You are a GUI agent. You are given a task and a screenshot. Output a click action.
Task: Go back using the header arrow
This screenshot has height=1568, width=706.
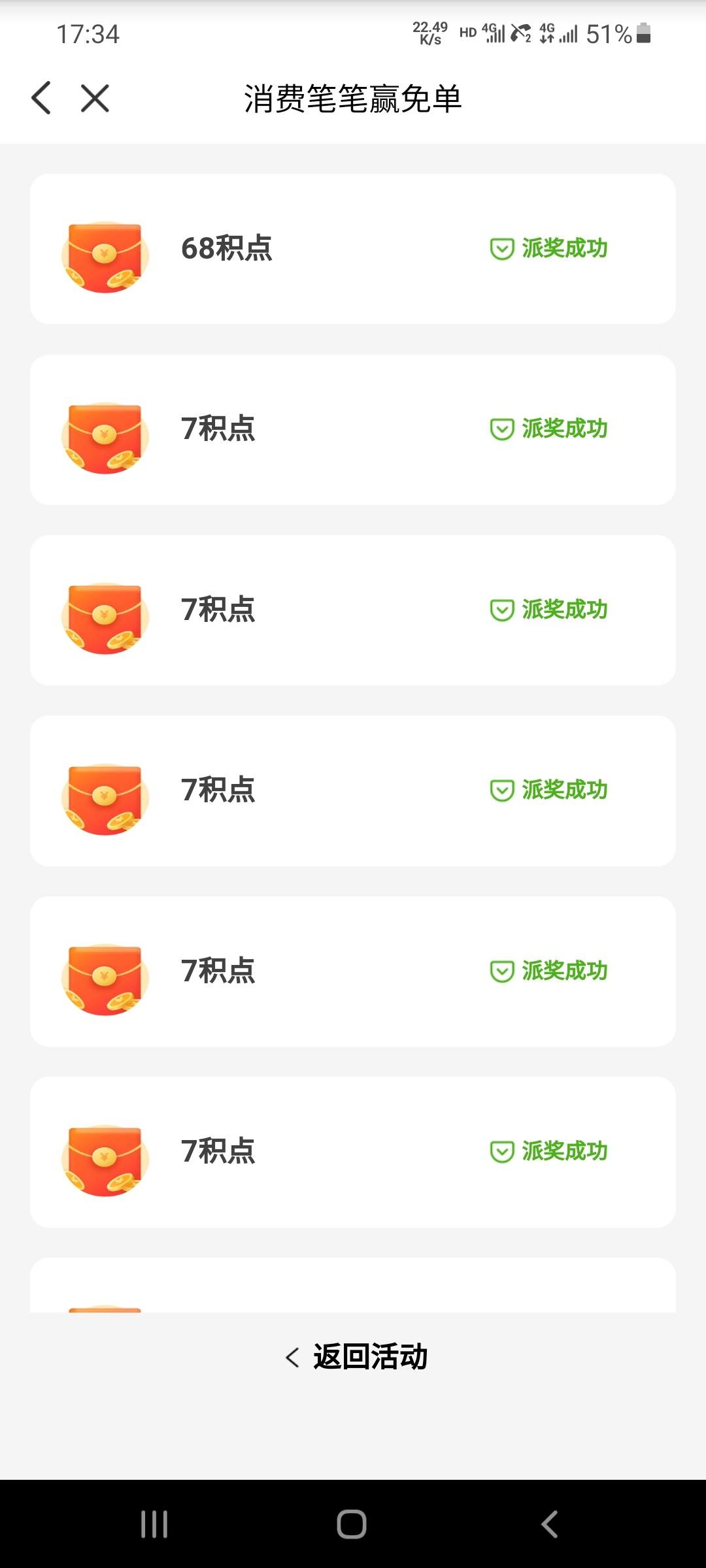click(41, 99)
